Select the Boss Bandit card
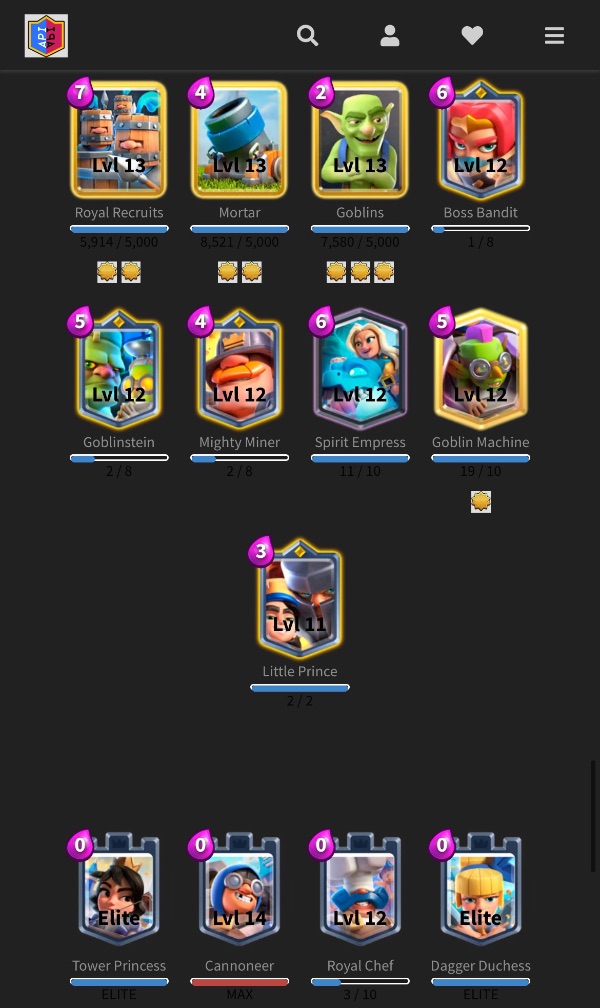Image resolution: width=600 pixels, height=1008 pixels. pos(481,142)
